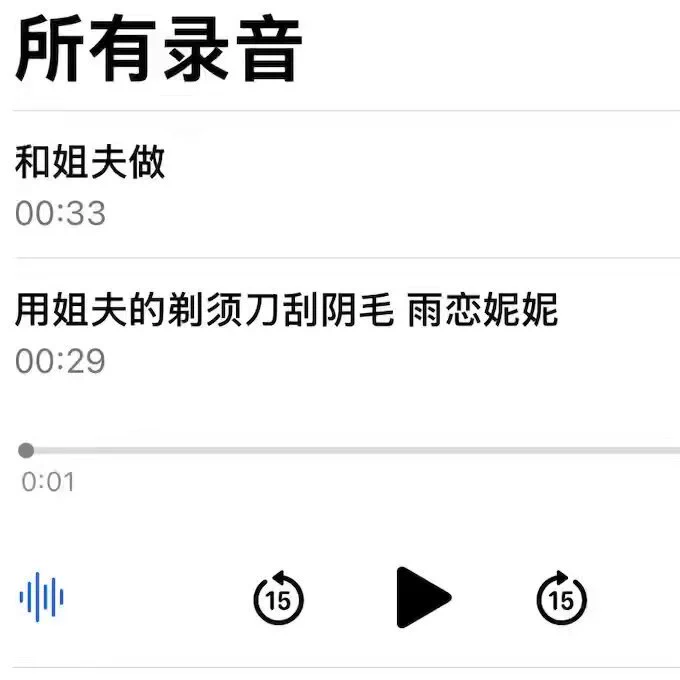The image size is (680, 680).
Task: Open the recording lasting 00:33
Action: 90,186
